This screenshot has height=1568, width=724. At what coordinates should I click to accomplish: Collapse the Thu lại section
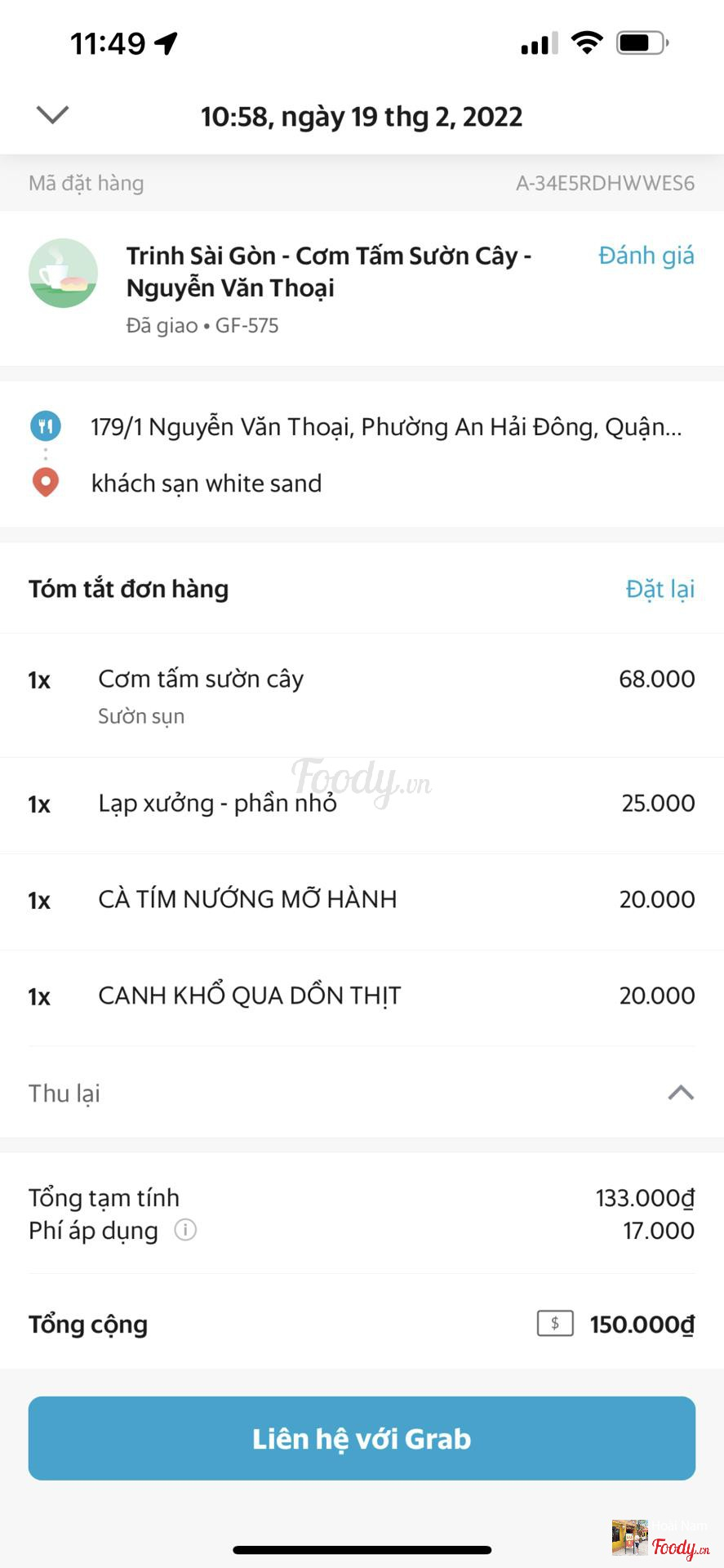coord(681,1093)
